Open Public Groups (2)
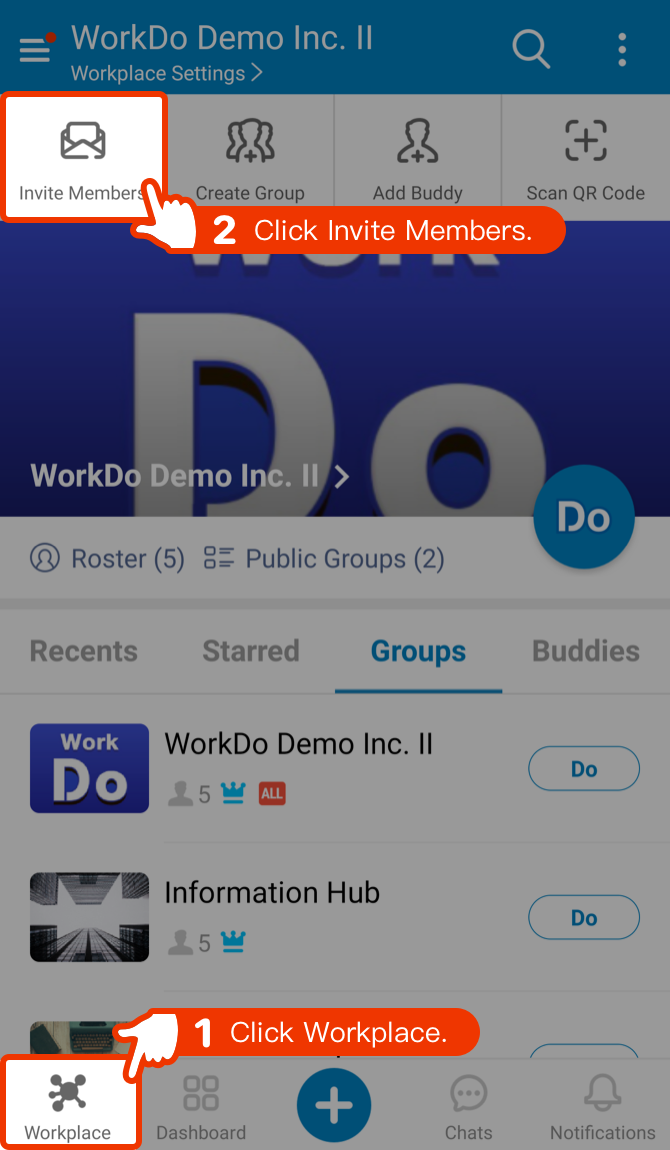Viewport: 670px width, 1150px height. pos(324,559)
